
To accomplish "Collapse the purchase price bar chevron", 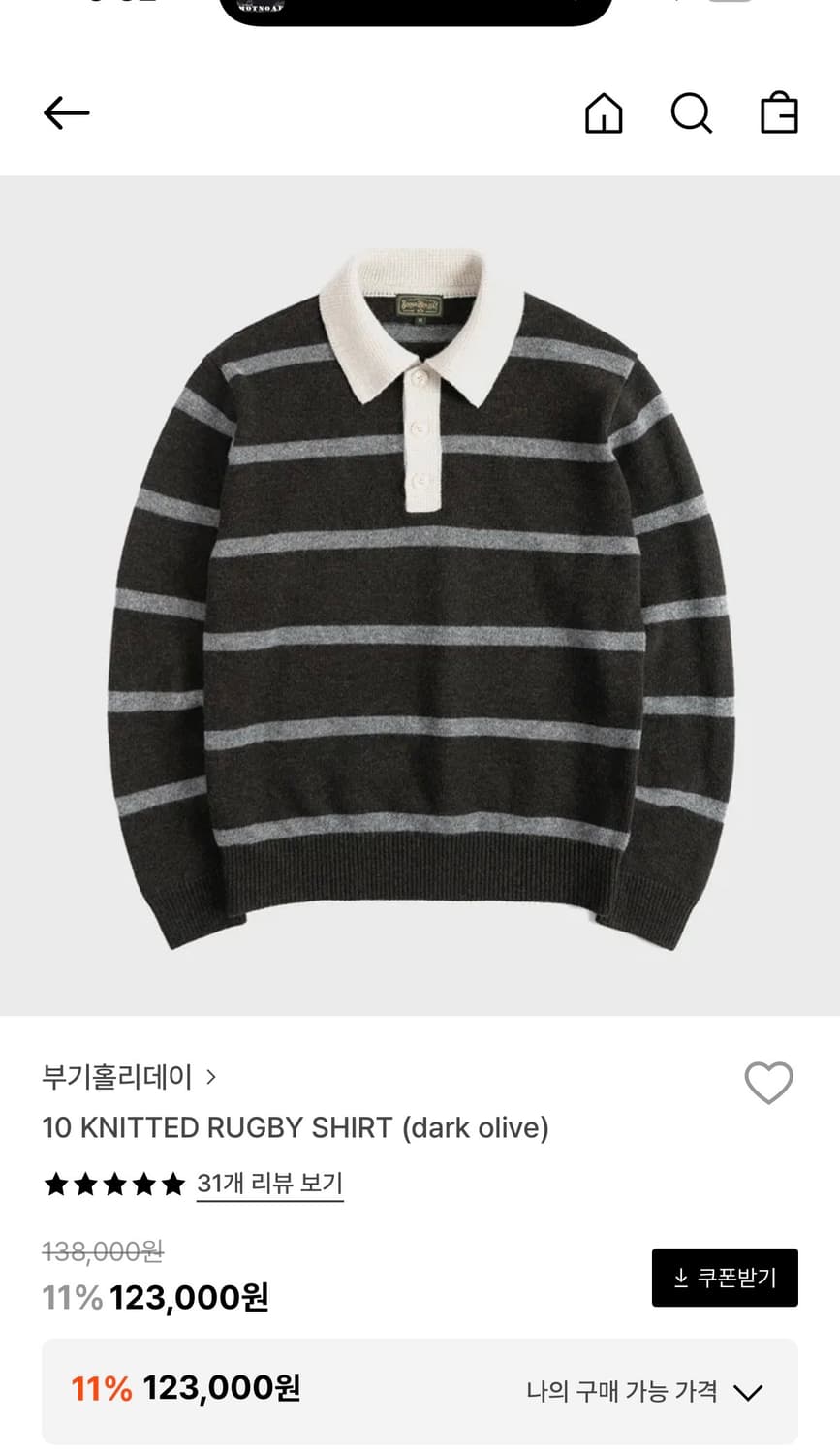I will [747, 1391].
